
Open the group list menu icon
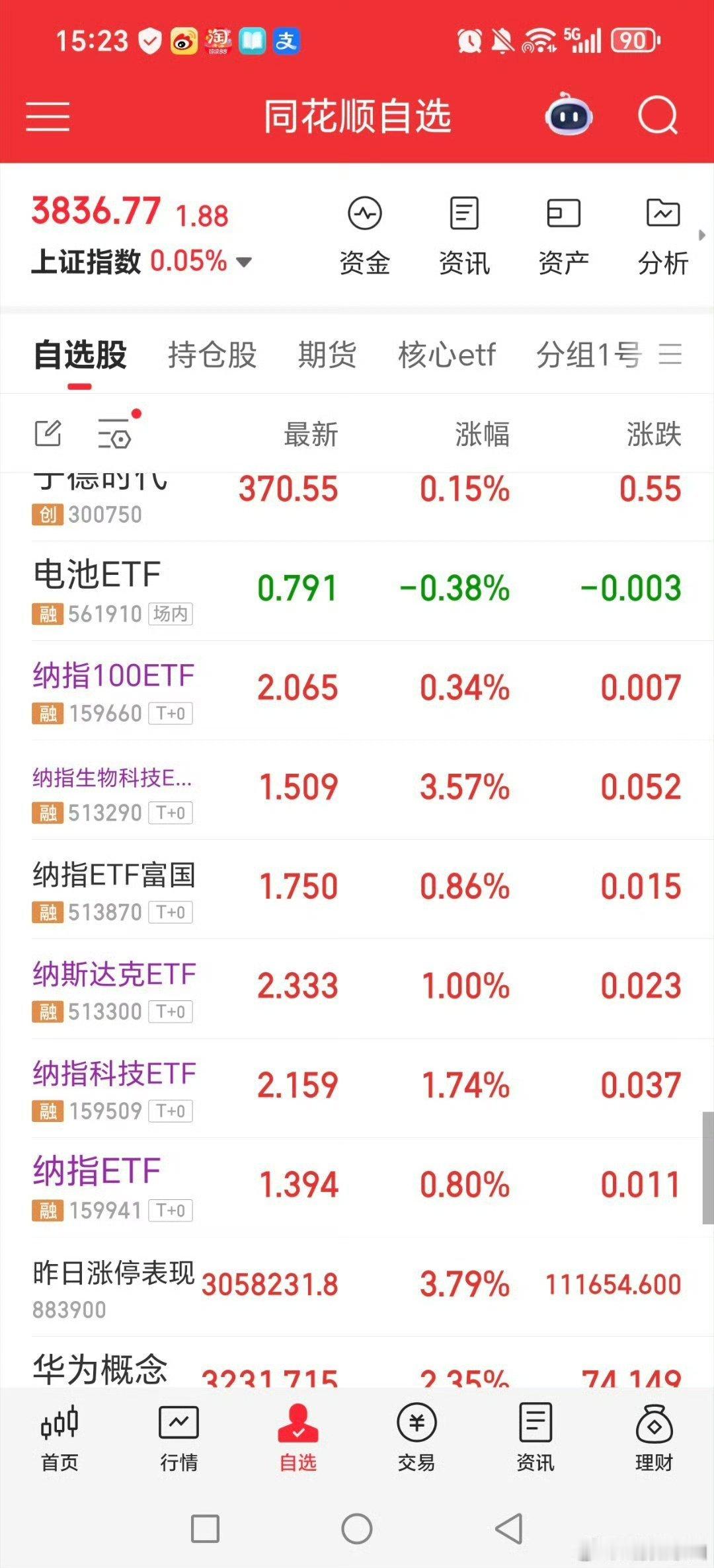(x=670, y=355)
